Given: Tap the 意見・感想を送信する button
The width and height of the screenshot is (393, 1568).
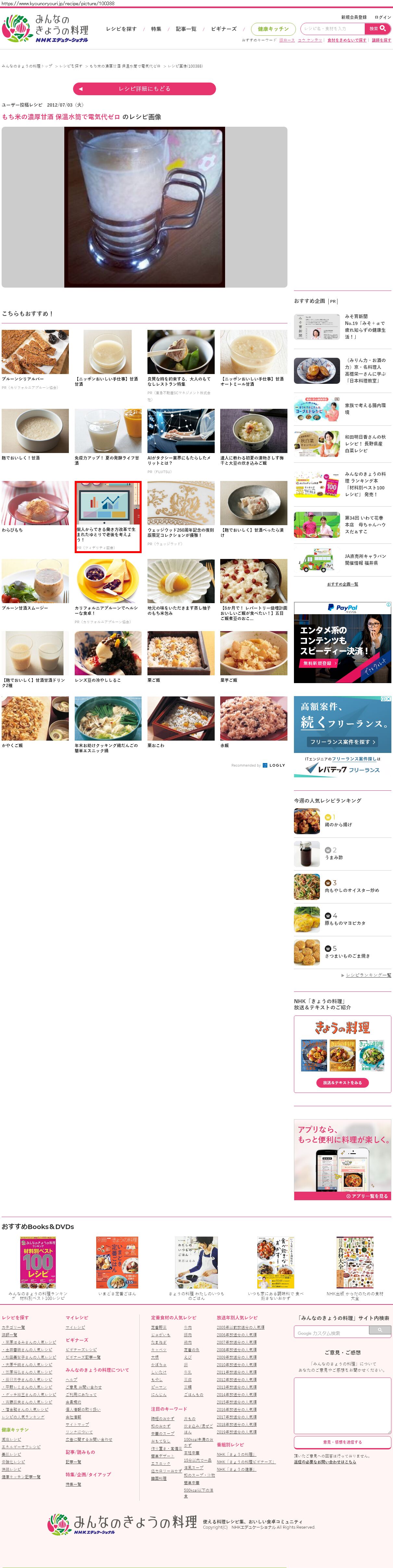Looking at the screenshot, I should point(342,1442).
